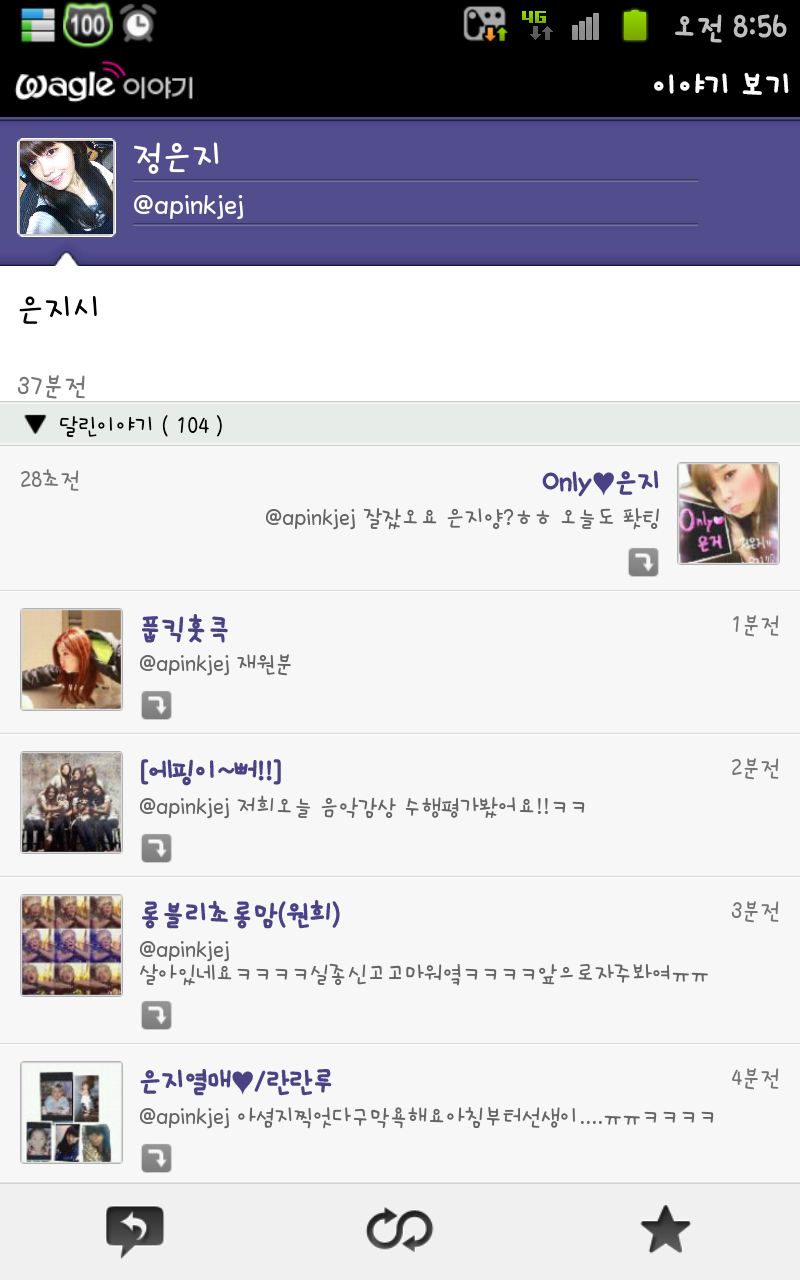Add this story to favorites with the star

pyautogui.click(x=665, y=1231)
